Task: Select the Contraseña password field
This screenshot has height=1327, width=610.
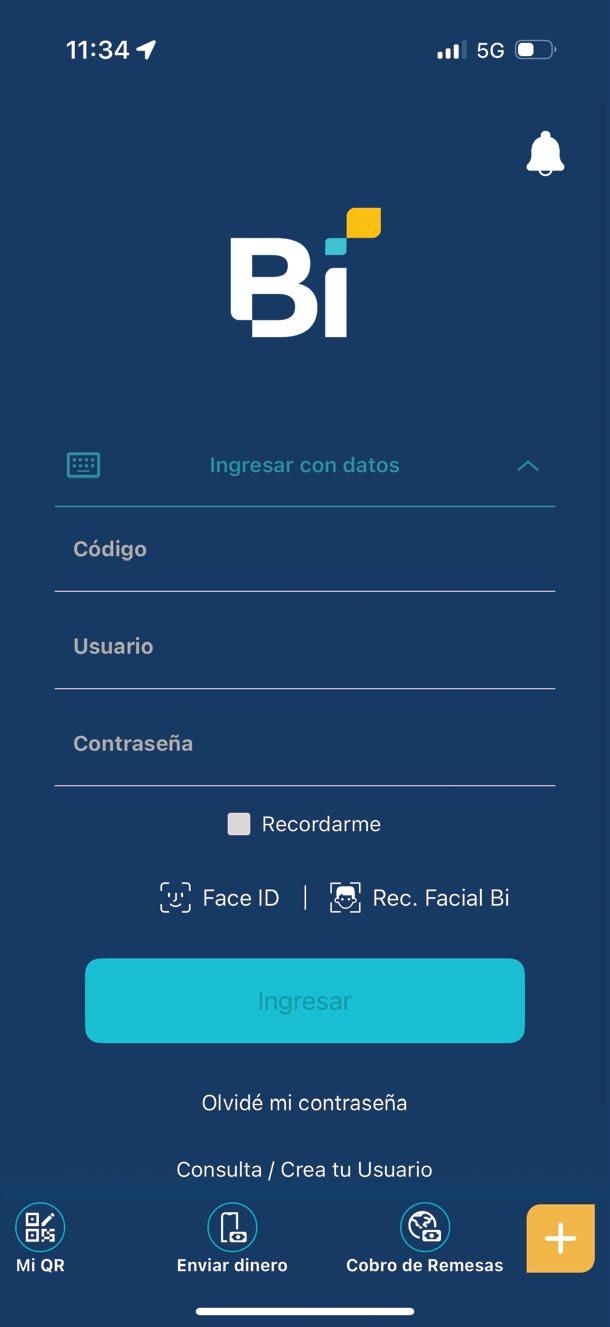Action: [x=304, y=744]
